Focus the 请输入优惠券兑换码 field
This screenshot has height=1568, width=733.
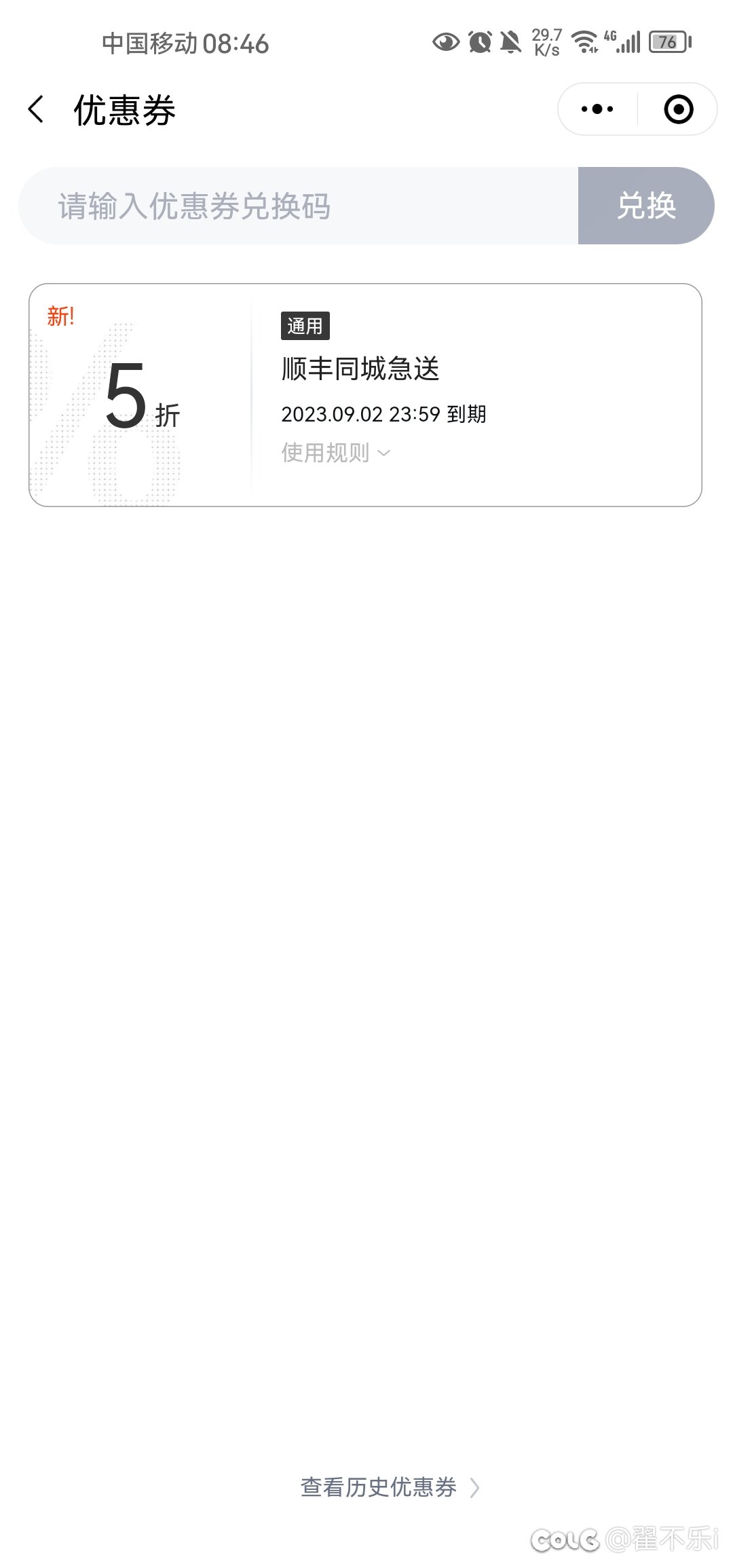[299, 206]
